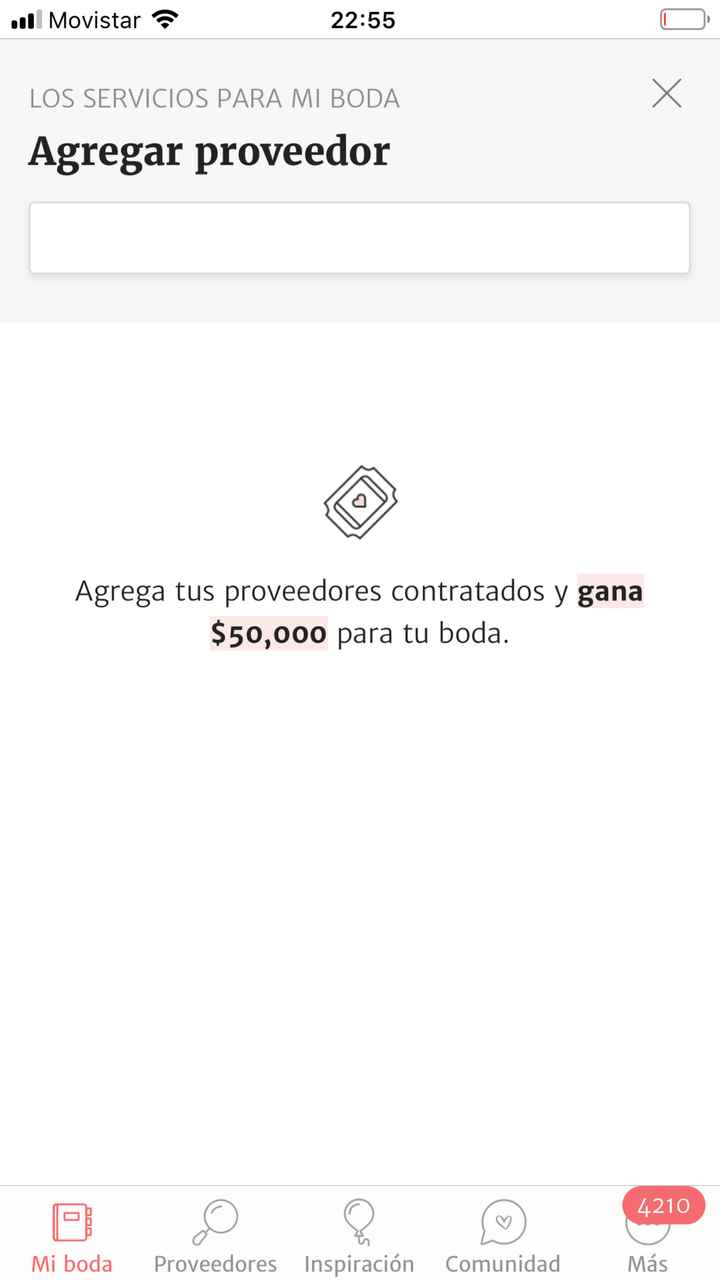The image size is (720, 1280).
Task: Tap the 22:55 clock in status bar
Action: click(364, 19)
